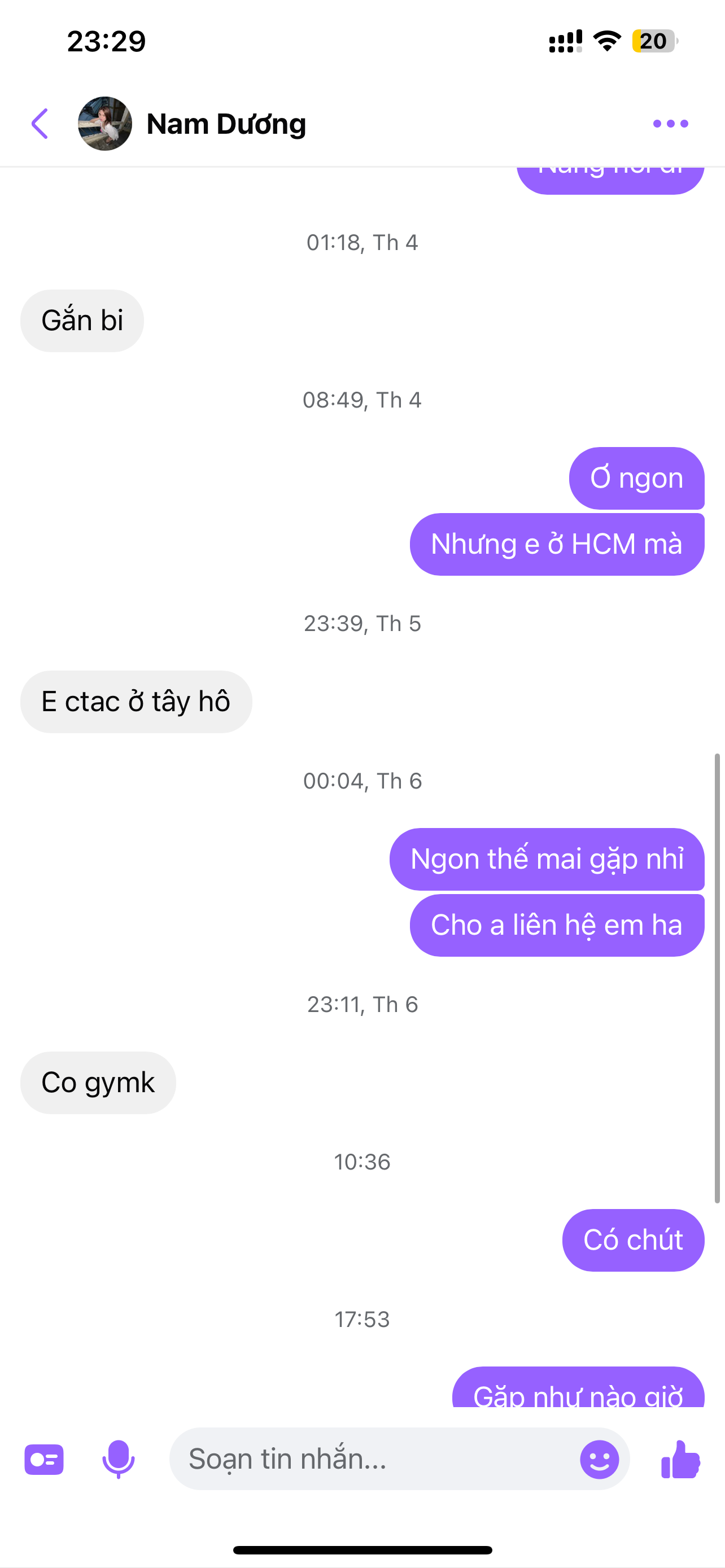Image resolution: width=725 pixels, height=1568 pixels.
Task: Open the three-dot options menu
Action: 670,124
